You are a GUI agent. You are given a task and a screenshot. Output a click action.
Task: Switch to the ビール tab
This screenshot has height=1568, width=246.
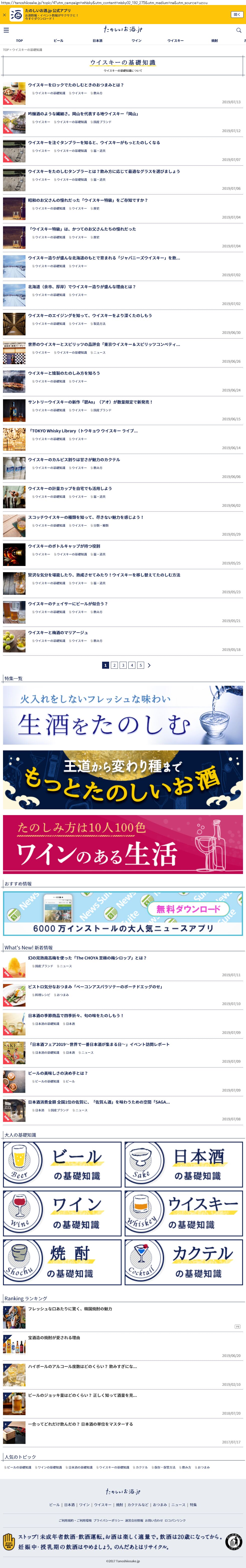click(58, 41)
